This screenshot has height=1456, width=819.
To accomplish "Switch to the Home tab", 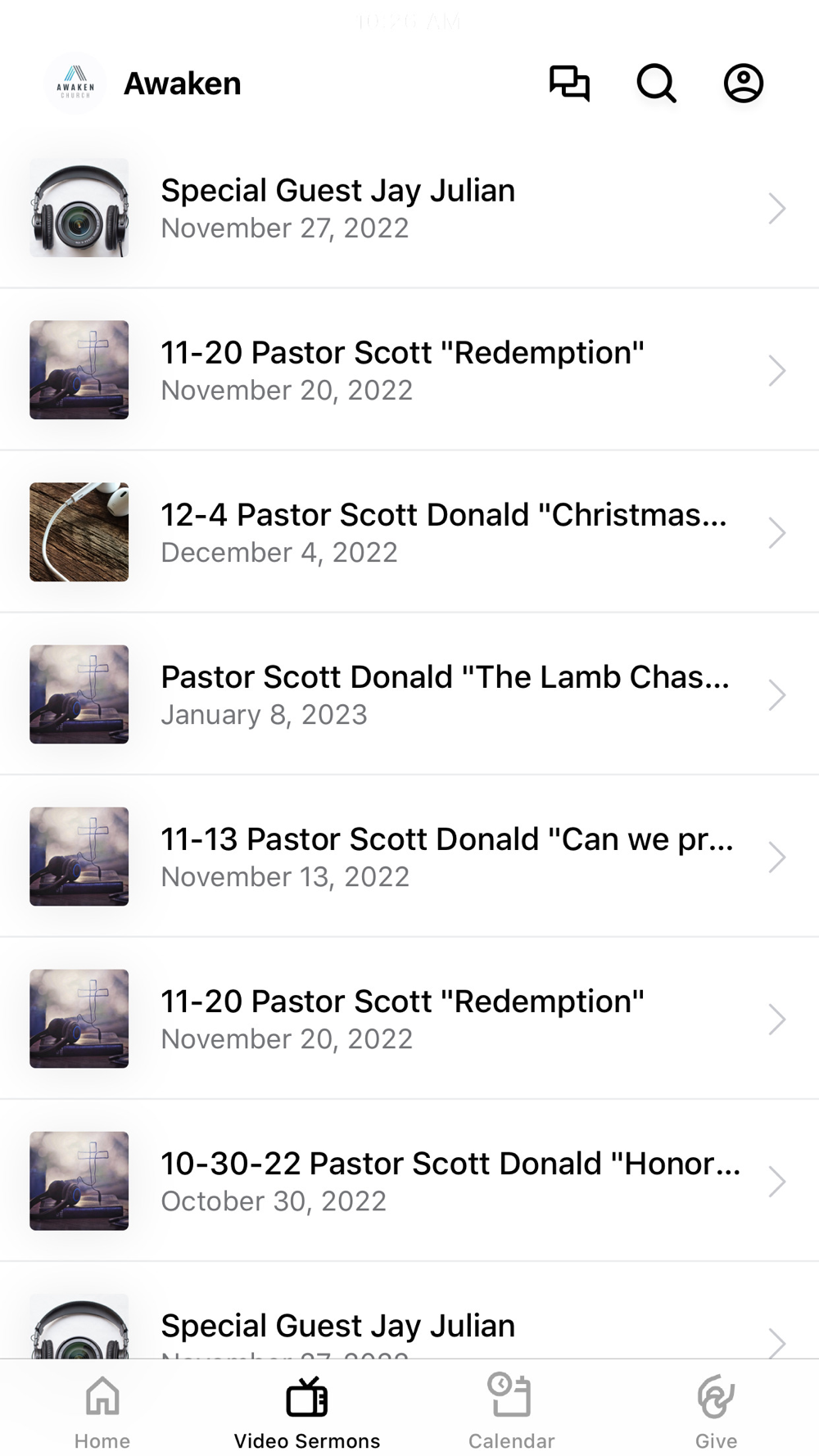I will click(102, 1410).
